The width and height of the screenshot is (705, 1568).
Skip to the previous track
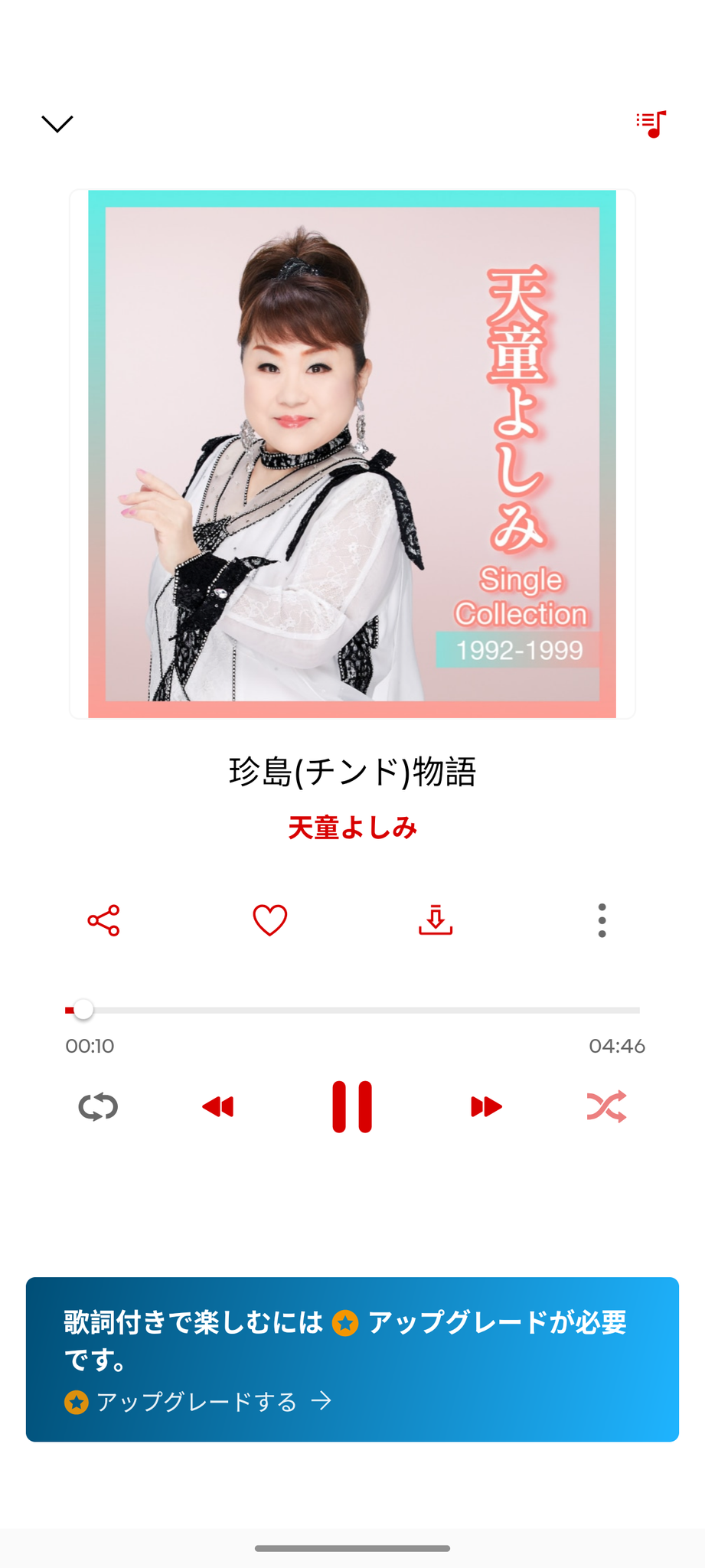218,1107
